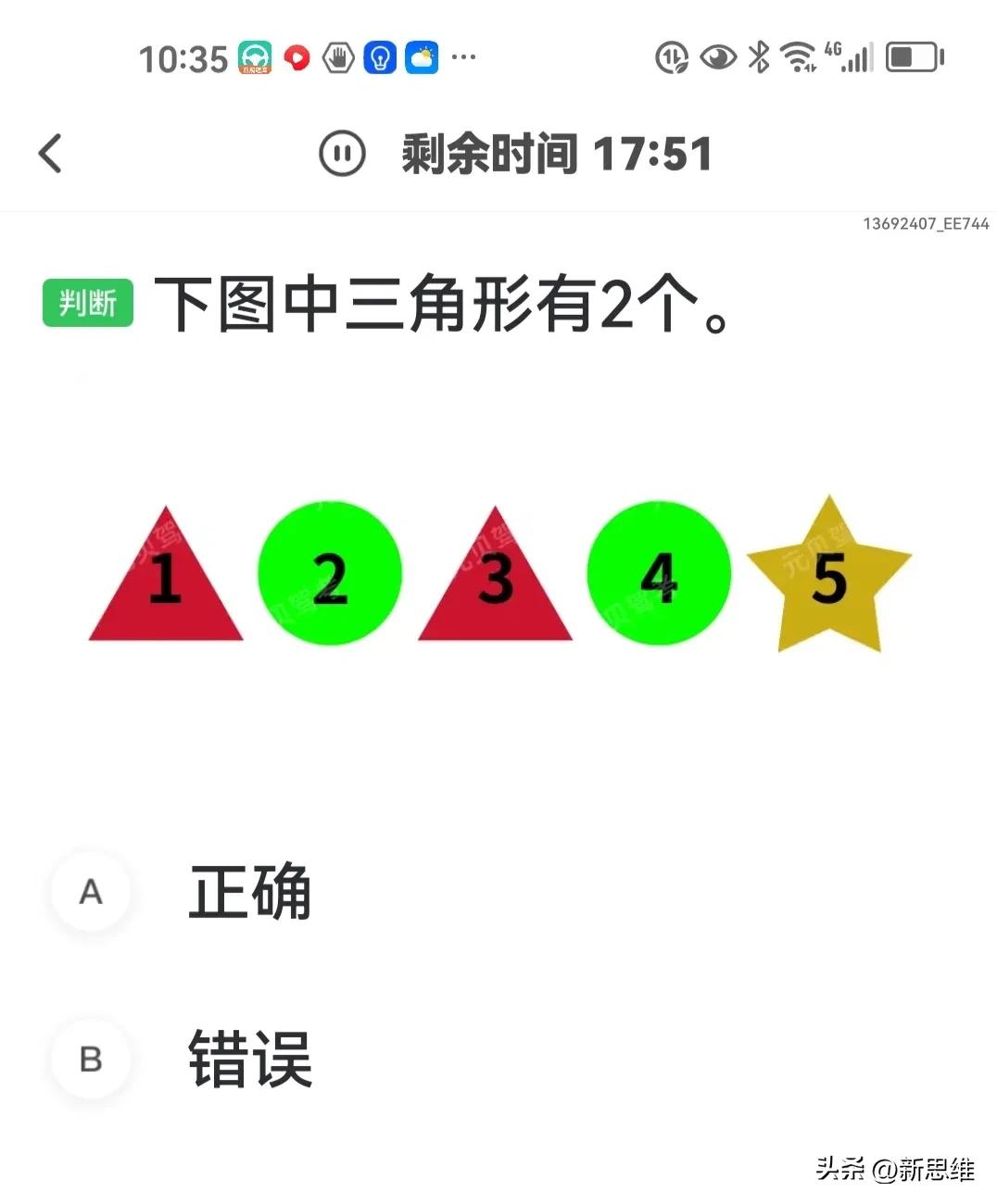Select answer A 正确
This screenshot has height=1204, width=997.
coord(91,891)
